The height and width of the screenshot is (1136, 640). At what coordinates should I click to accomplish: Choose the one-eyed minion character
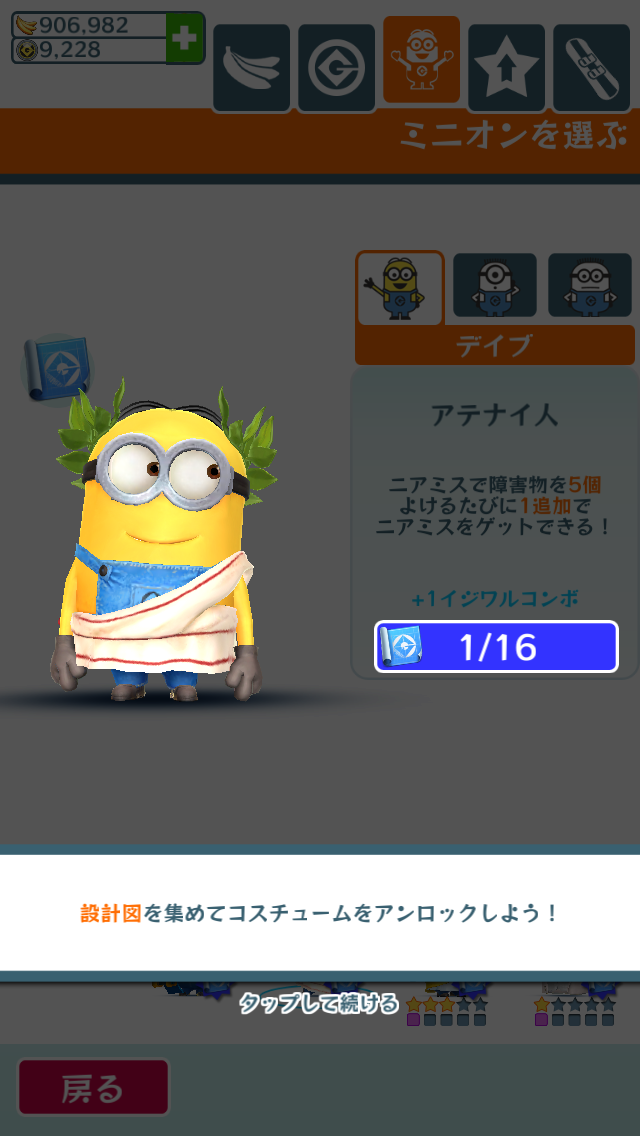point(495,287)
